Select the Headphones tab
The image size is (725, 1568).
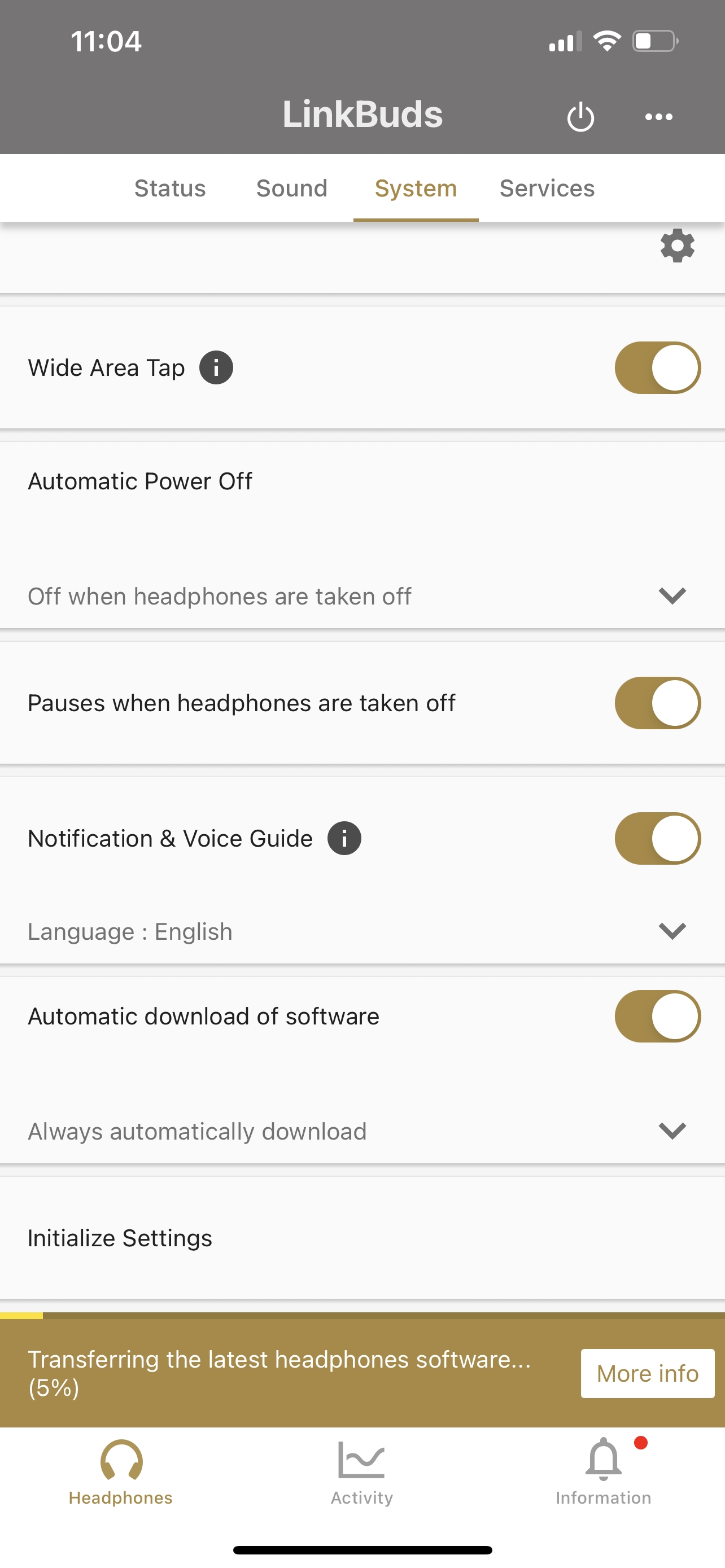pos(120,1473)
